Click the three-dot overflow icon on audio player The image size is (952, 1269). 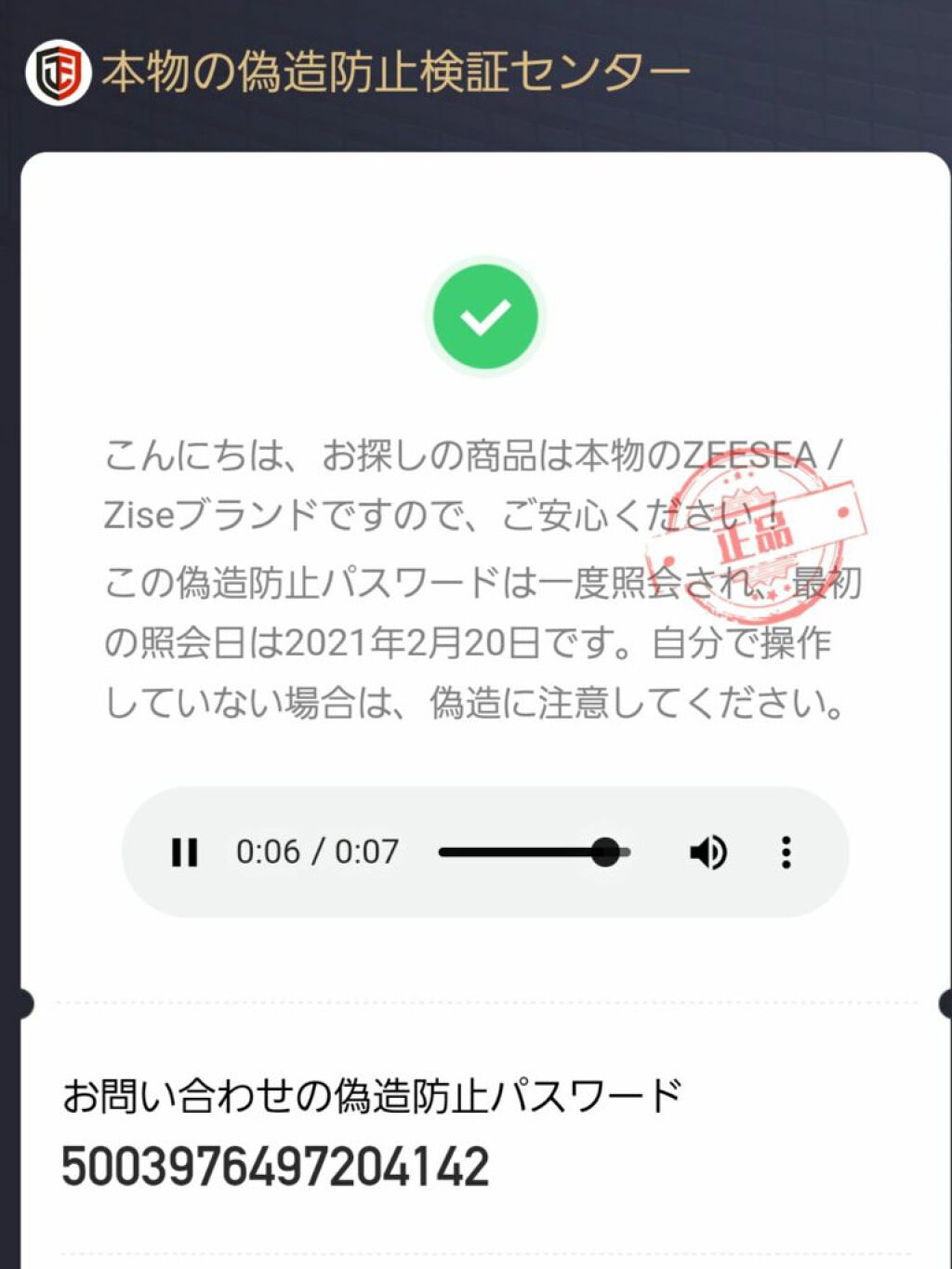tap(787, 850)
